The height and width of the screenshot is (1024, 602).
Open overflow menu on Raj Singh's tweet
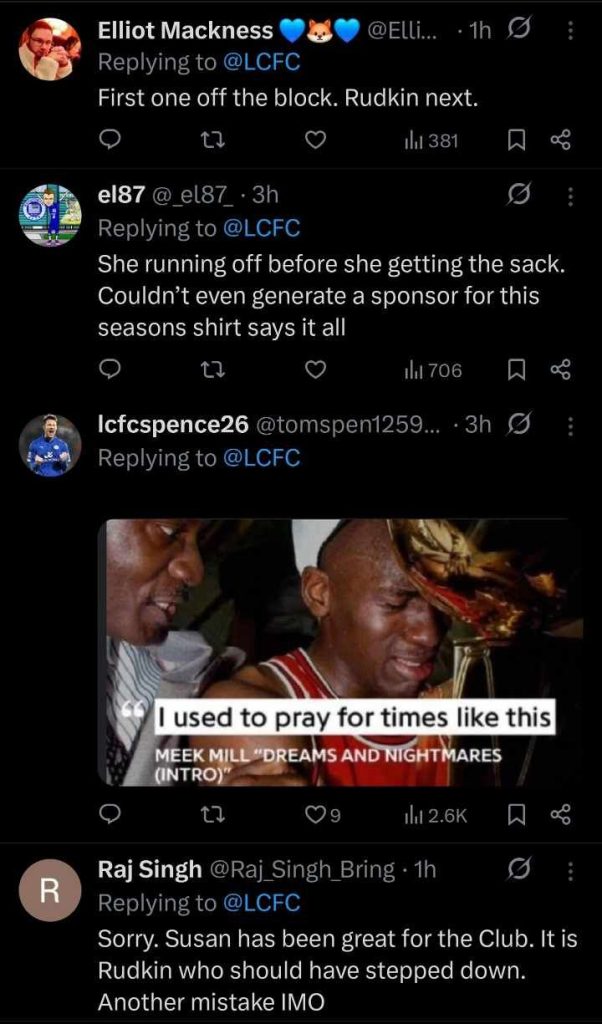click(571, 870)
